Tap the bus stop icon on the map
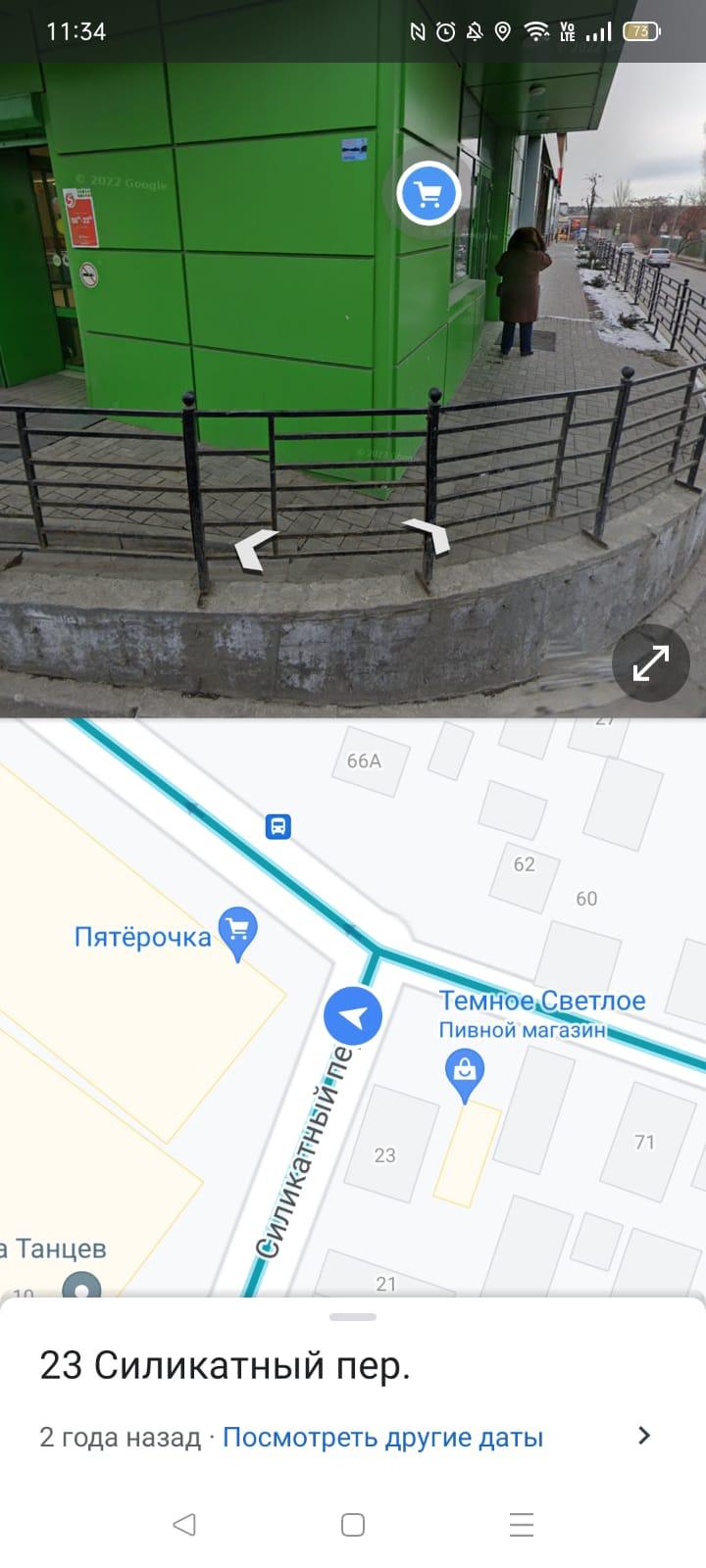 278,826
